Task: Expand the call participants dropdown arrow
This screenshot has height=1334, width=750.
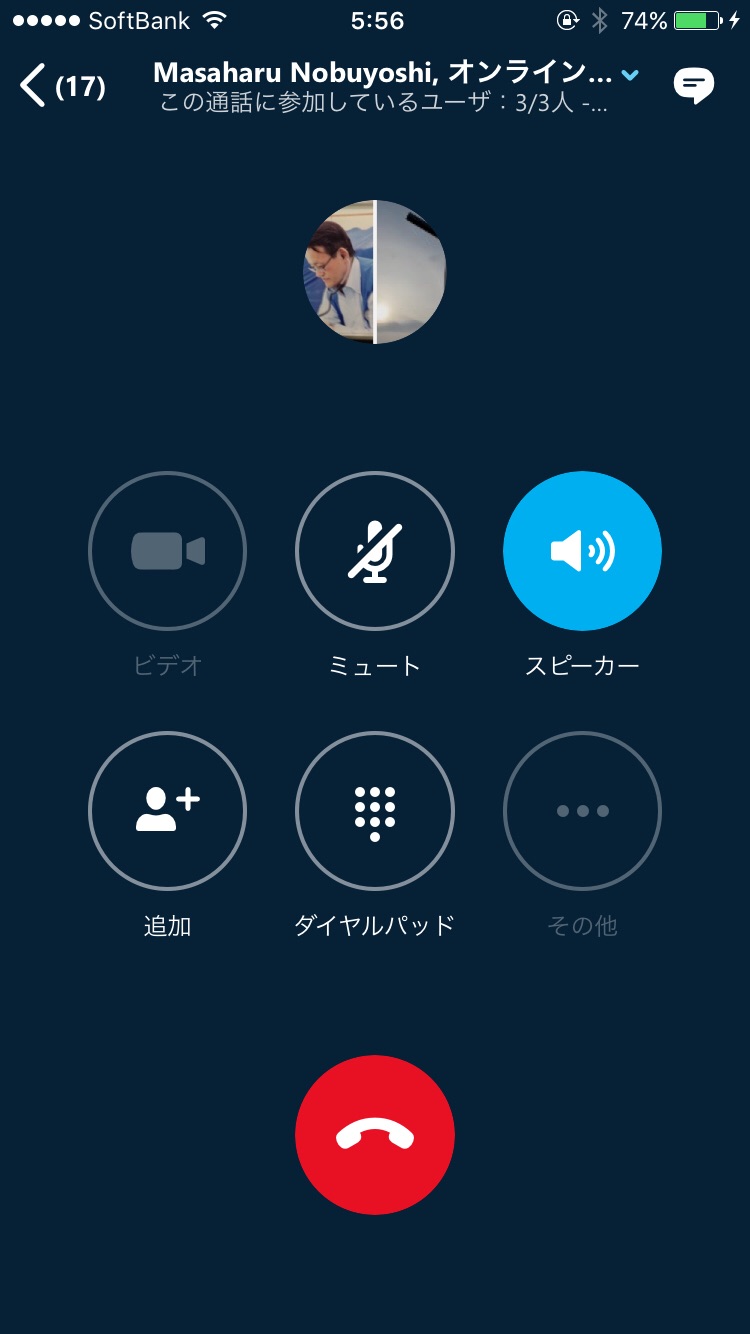Action: point(629,74)
